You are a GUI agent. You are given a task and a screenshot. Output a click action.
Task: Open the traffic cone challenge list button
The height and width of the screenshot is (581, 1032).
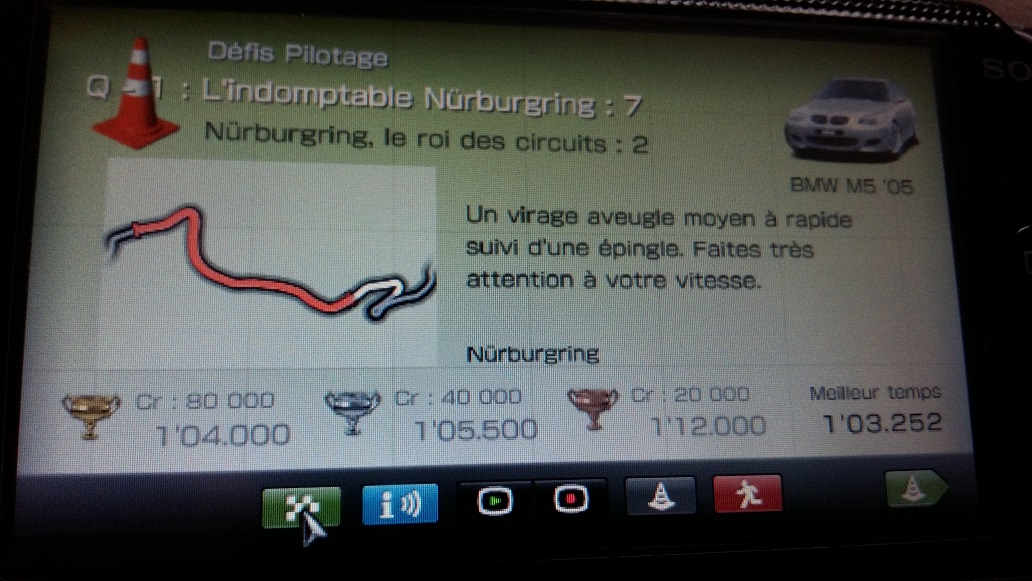click(x=659, y=496)
